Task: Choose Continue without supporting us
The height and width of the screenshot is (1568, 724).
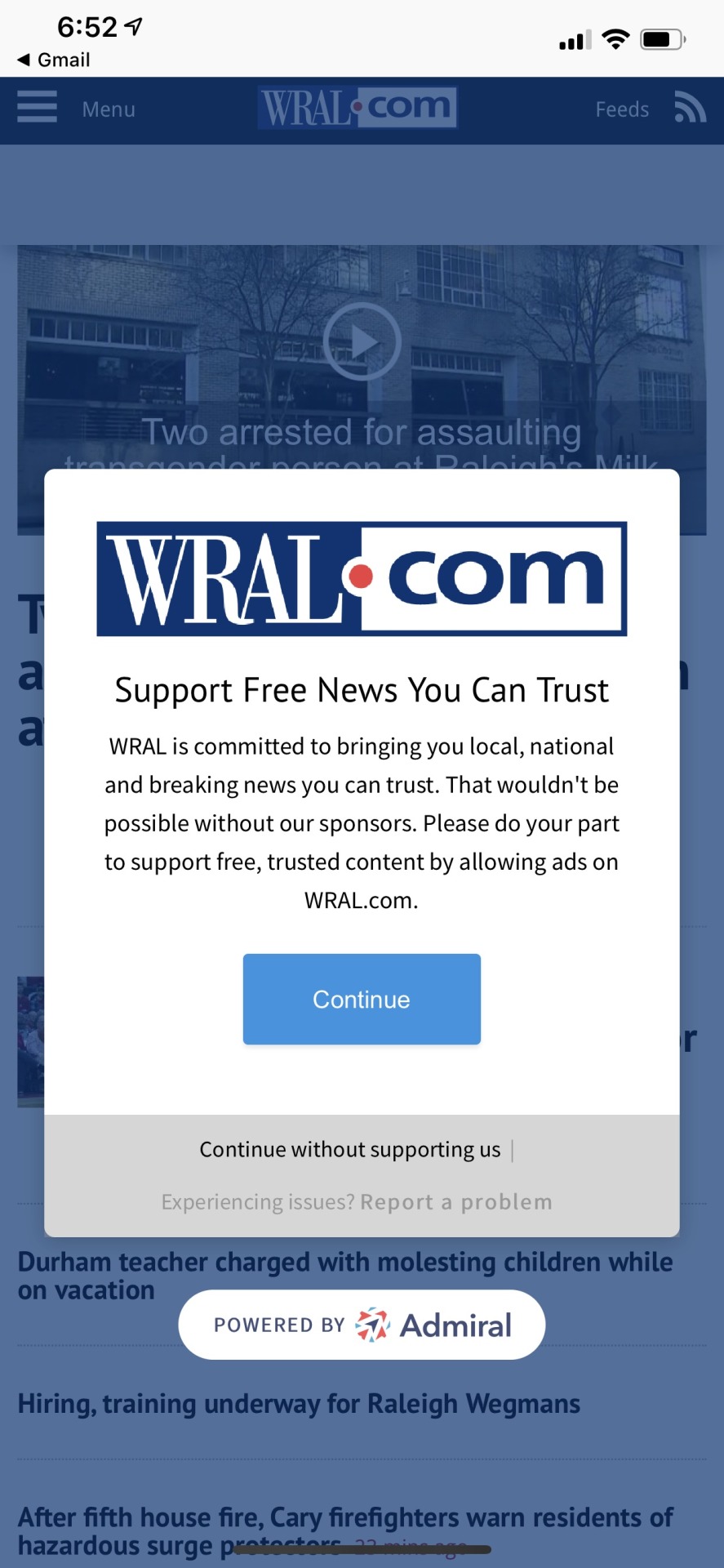Action: (349, 1150)
